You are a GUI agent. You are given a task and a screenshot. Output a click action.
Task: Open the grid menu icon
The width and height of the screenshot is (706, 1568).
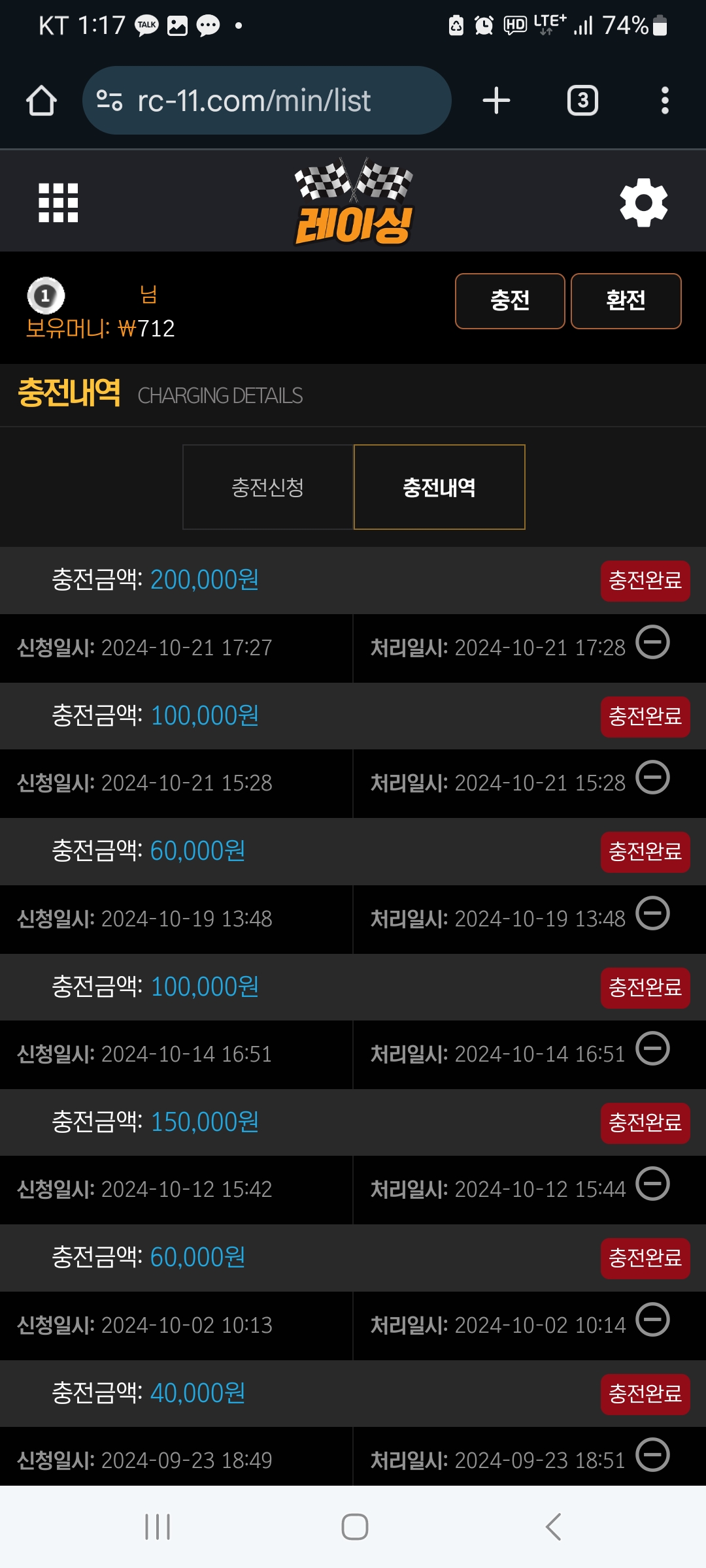point(58,202)
